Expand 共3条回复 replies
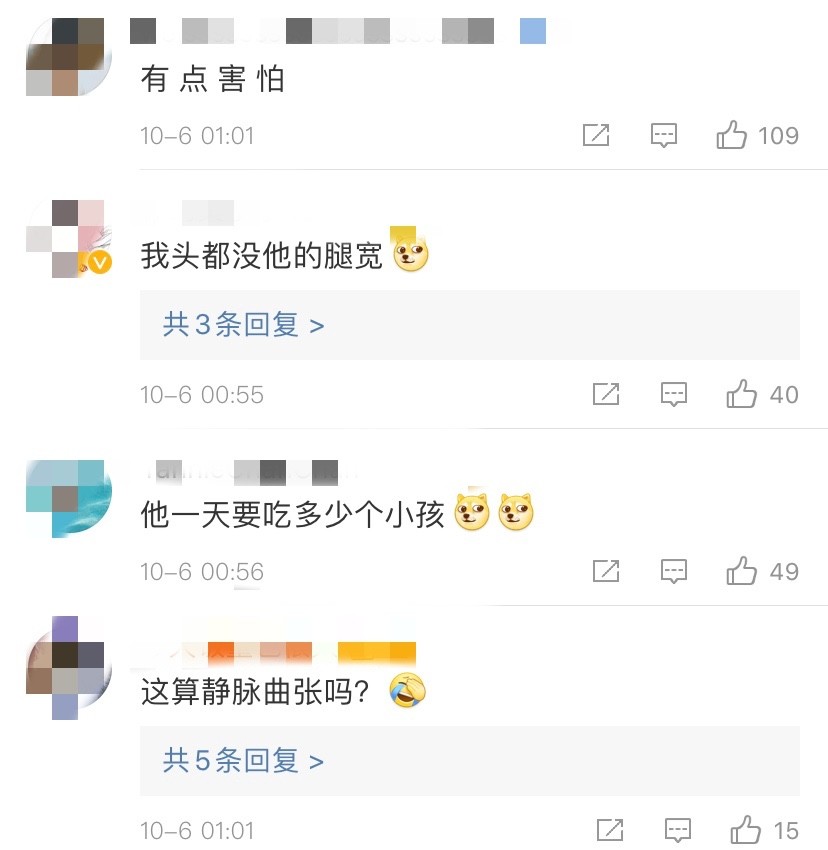 [x=243, y=325]
